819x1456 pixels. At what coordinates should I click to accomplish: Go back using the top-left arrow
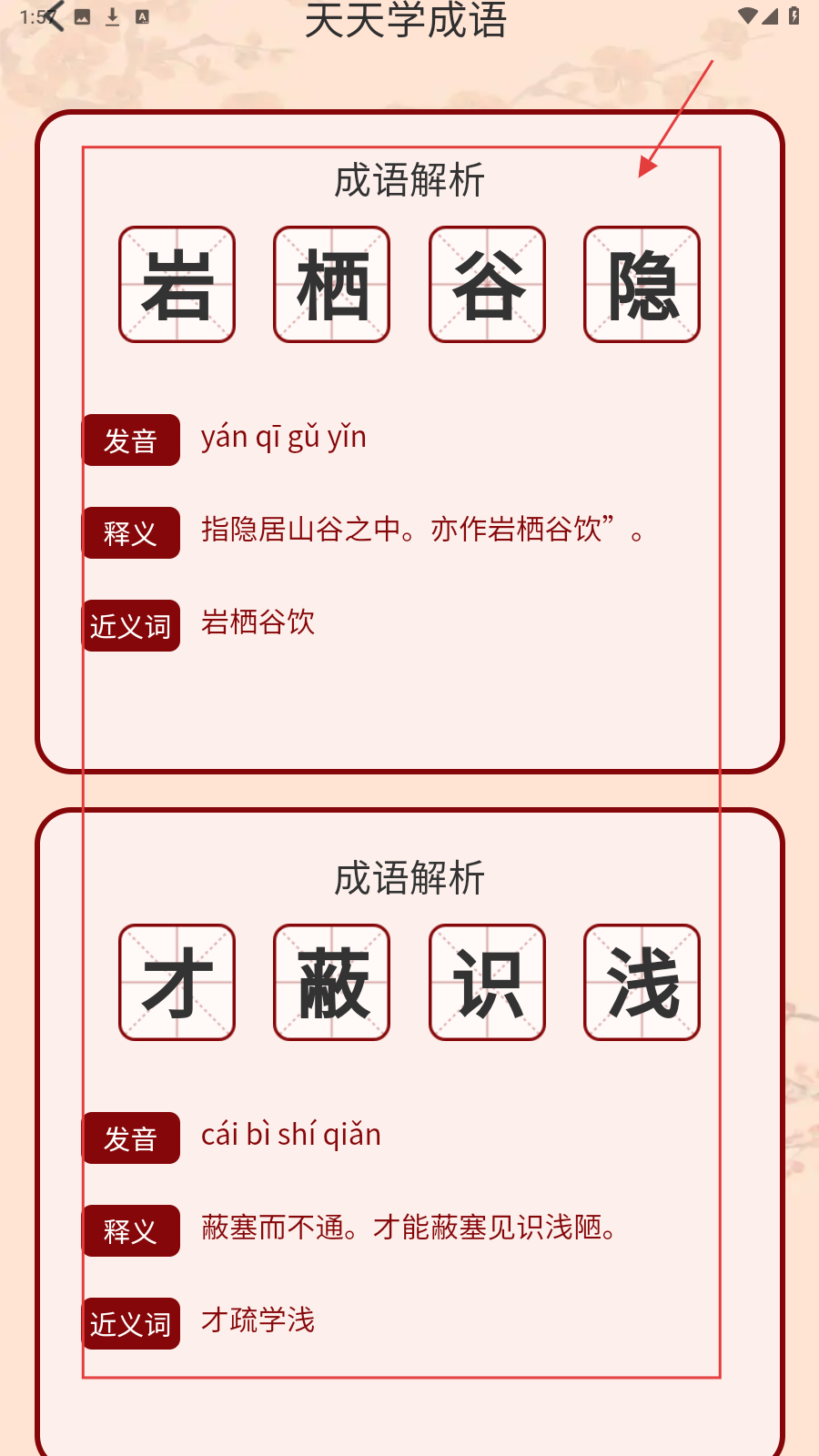pos(53,16)
